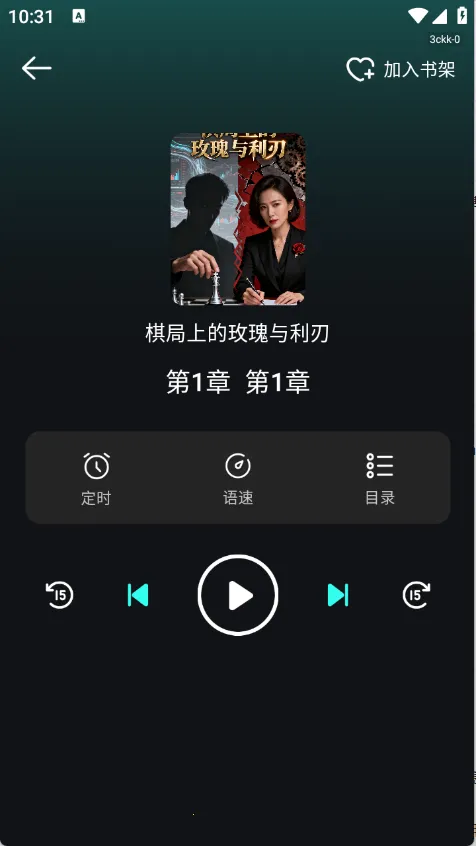The image size is (476, 846).
Task: Open the 定时 sleep timer
Action: click(x=97, y=479)
